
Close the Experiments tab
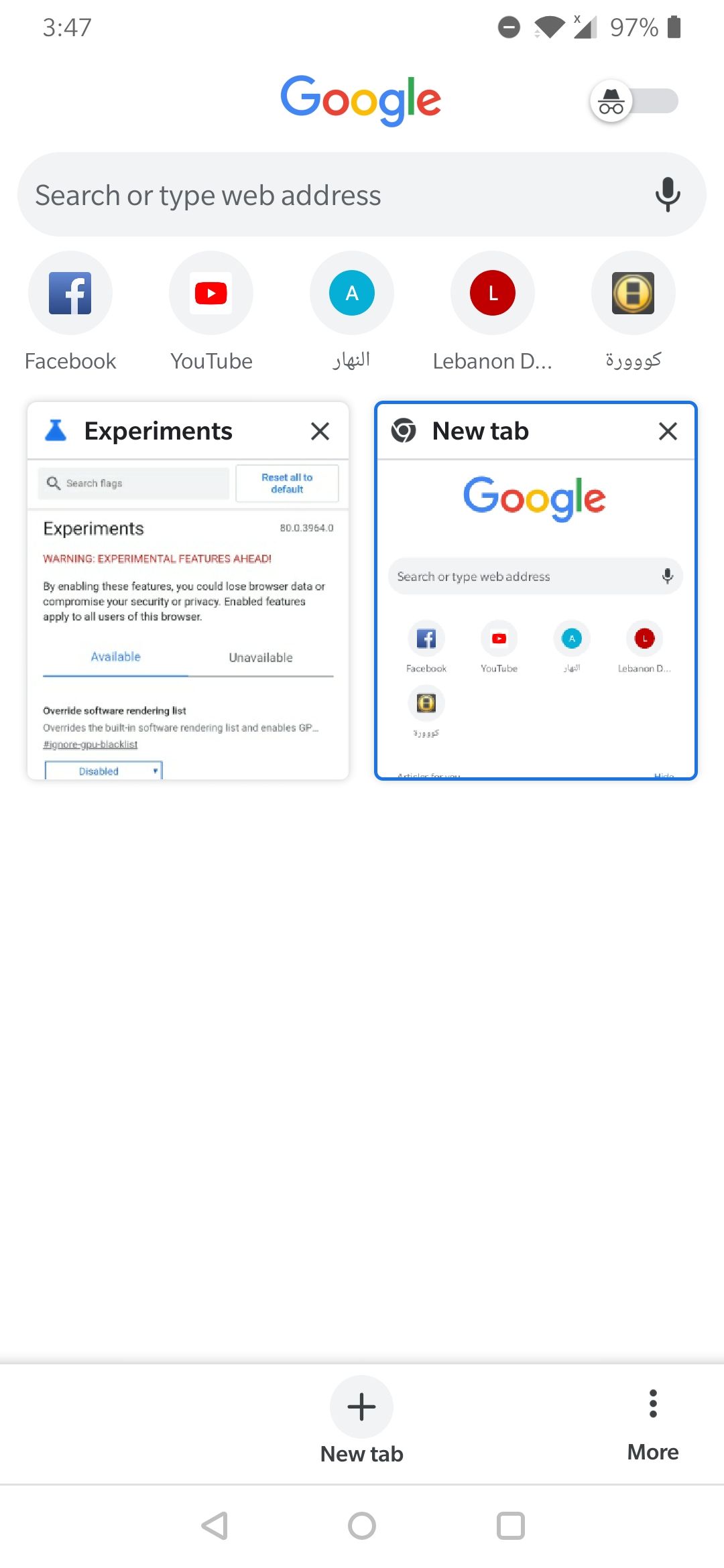point(320,431)
